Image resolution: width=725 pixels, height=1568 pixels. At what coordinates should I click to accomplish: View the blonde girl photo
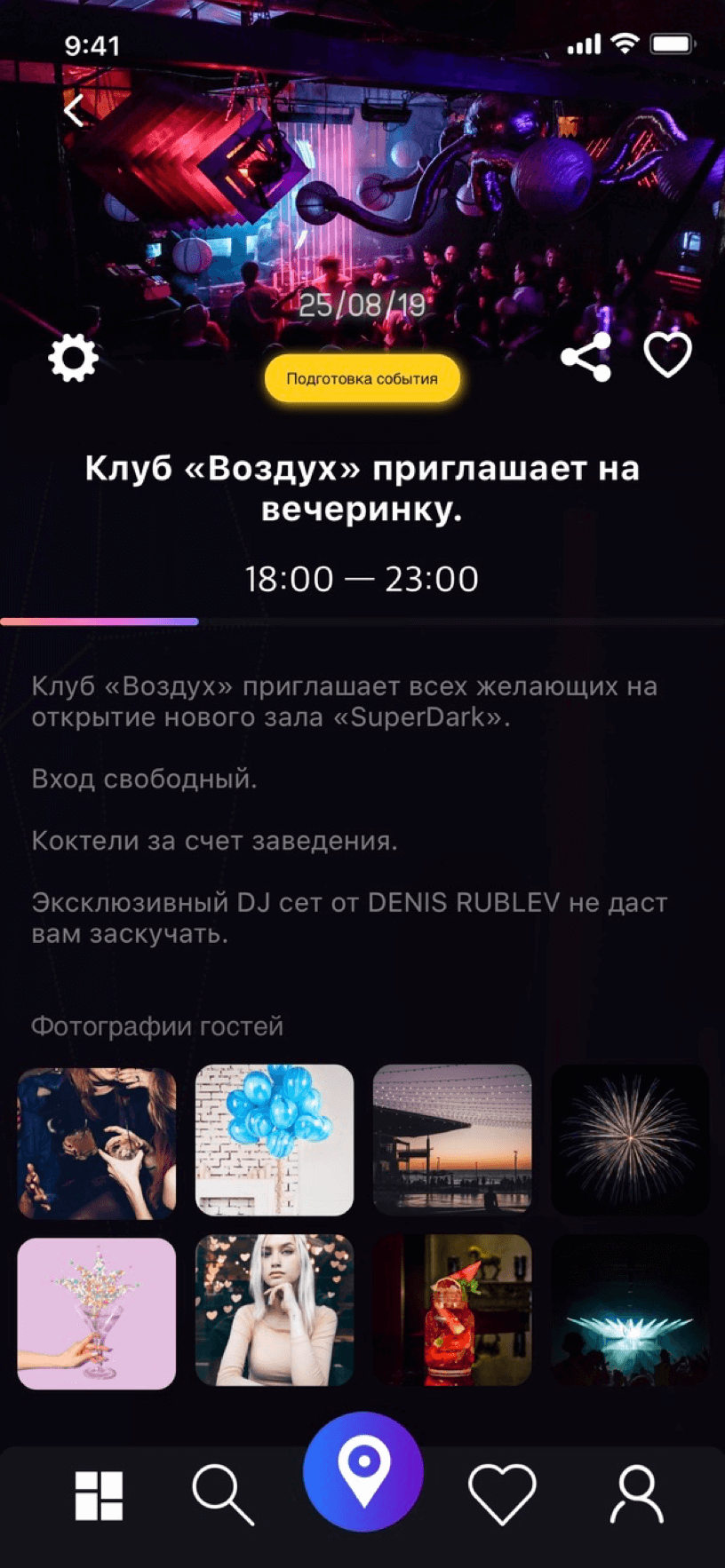tap(275, 1311)
